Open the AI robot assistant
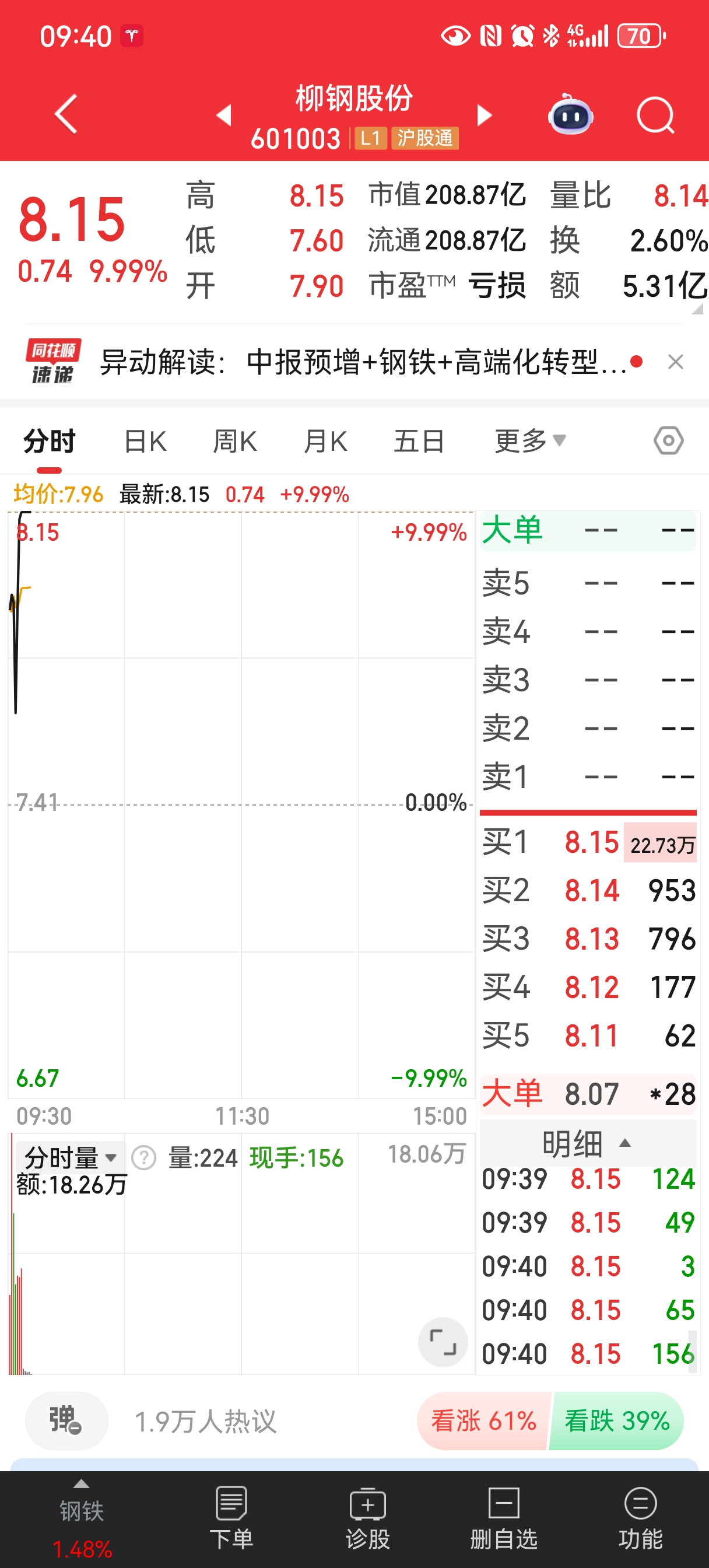 point(570,114)
